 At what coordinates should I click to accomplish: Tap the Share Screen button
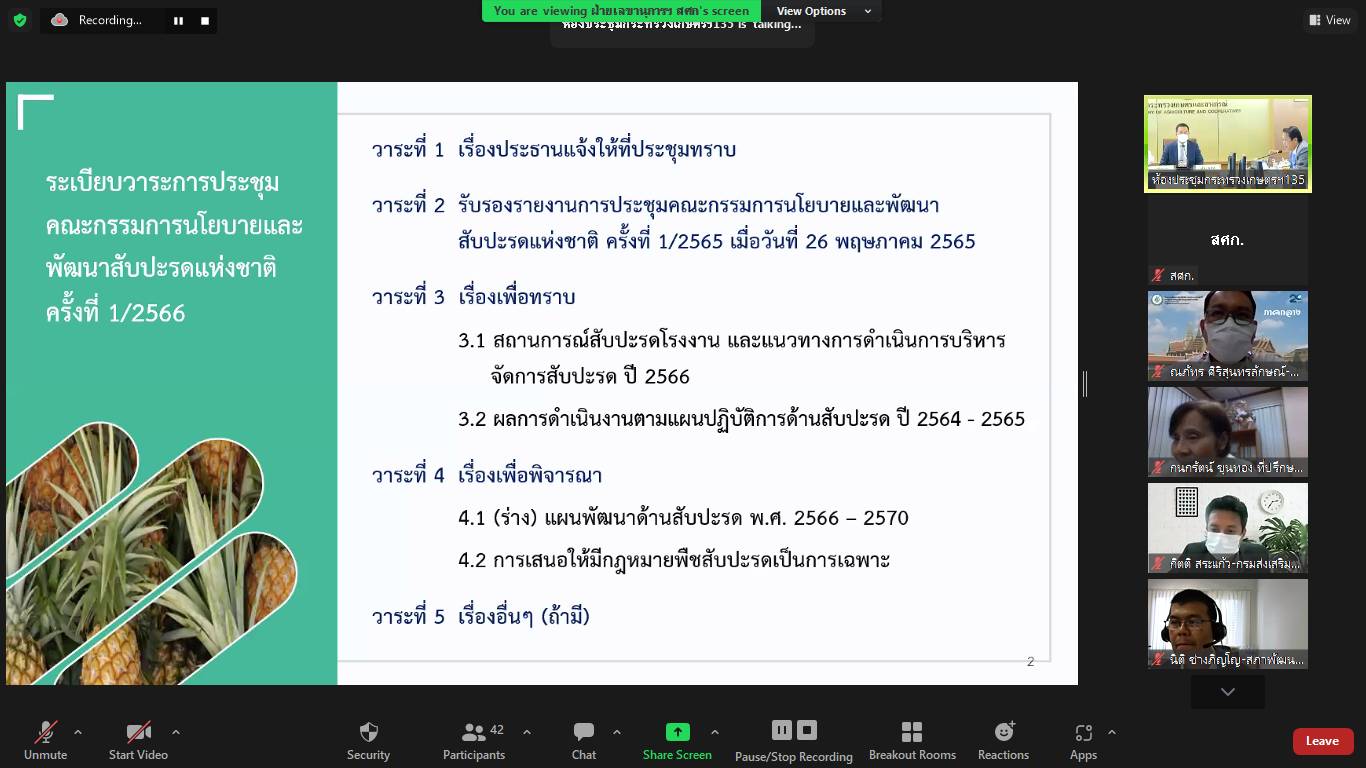click(x=677, y=739)
